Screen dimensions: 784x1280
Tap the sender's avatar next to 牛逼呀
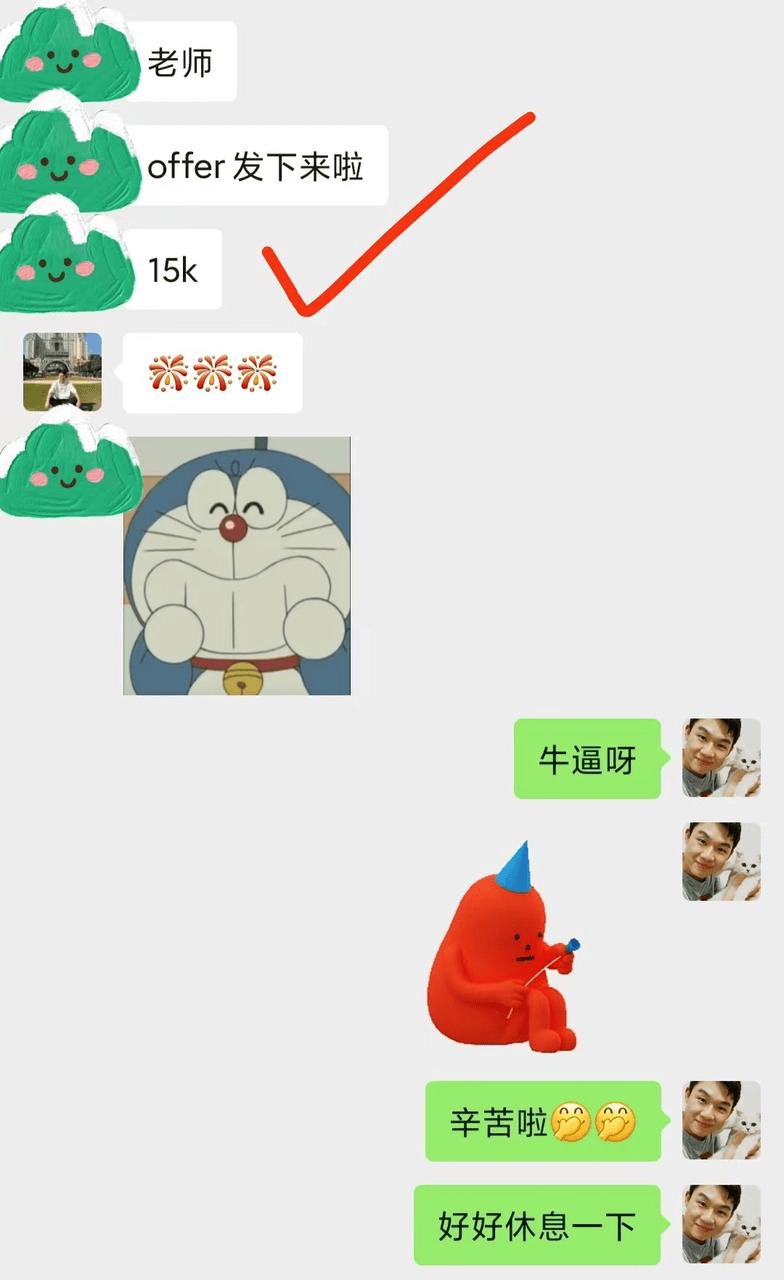point(721,758)
